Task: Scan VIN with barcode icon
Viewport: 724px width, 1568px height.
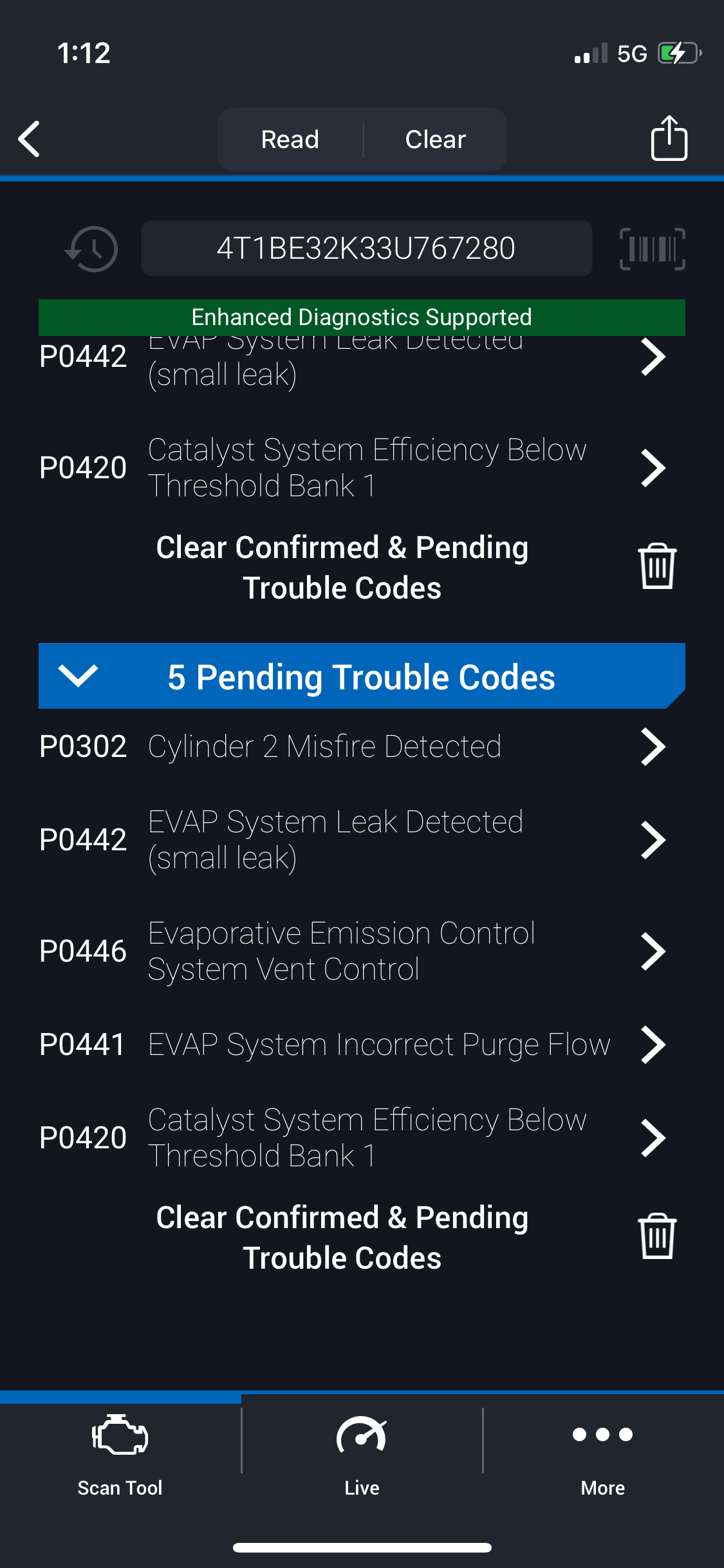Action: tap(652, 248)
